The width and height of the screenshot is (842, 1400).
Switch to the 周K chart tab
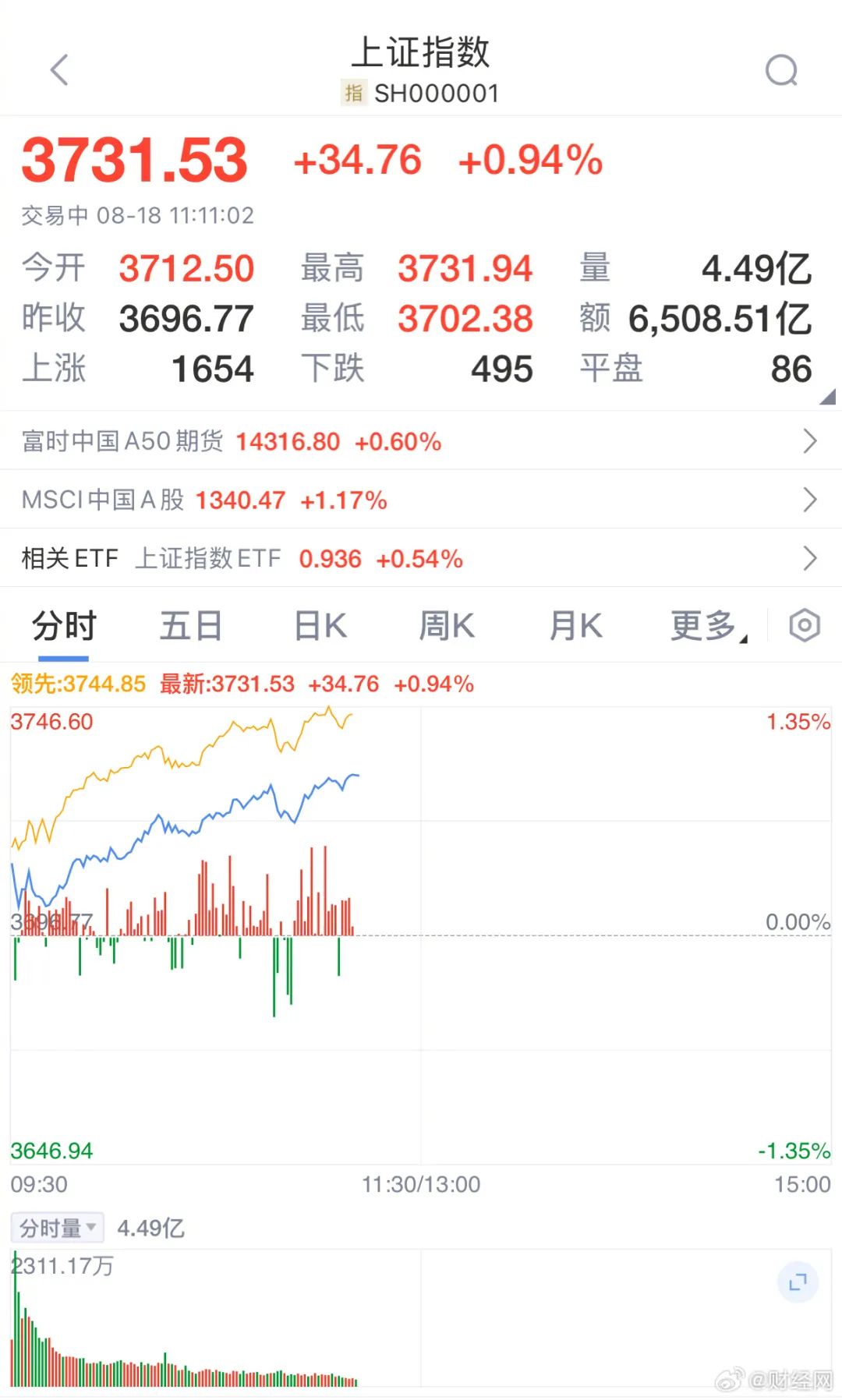point(447,626)
